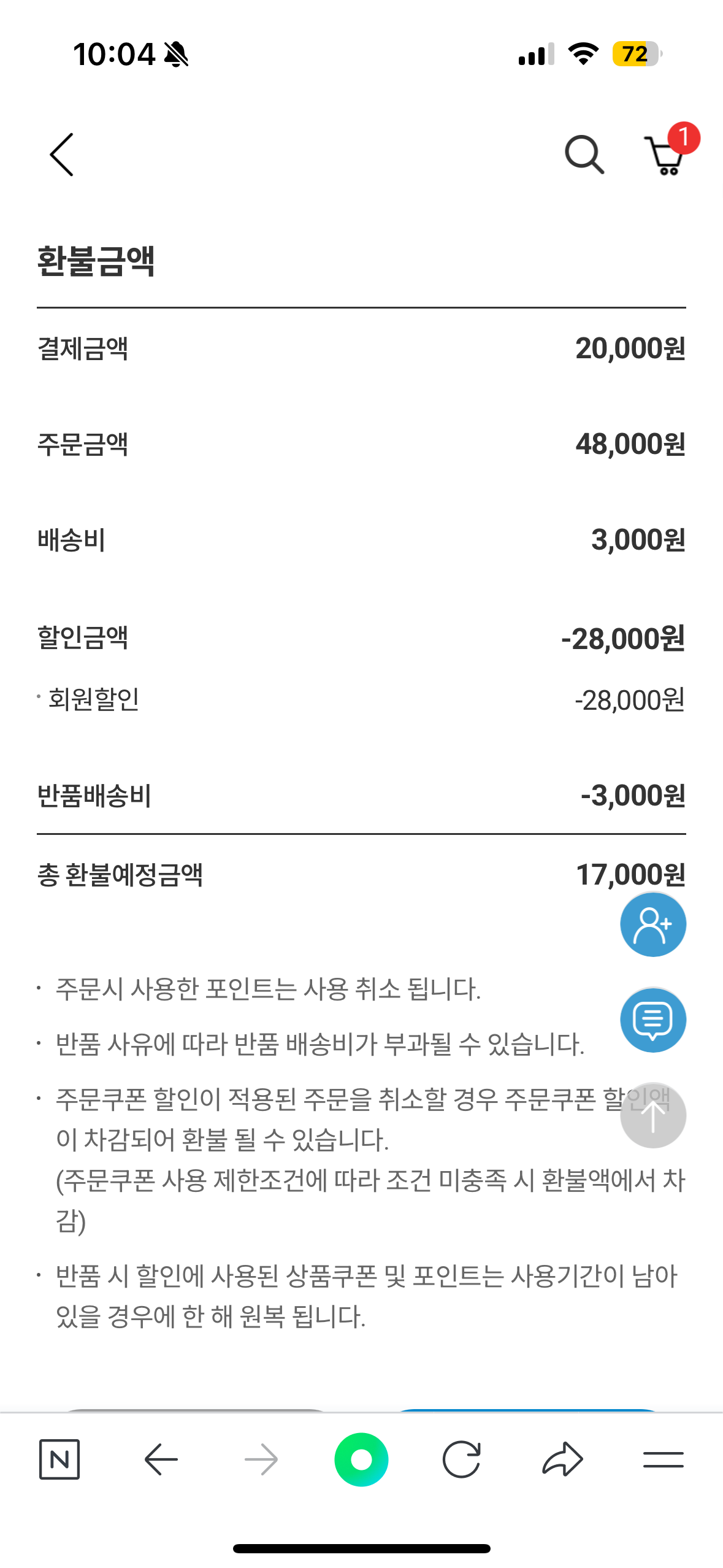Jump to top with the gray arrow button
723x1568 pixels.
(x=652, y=1115)
